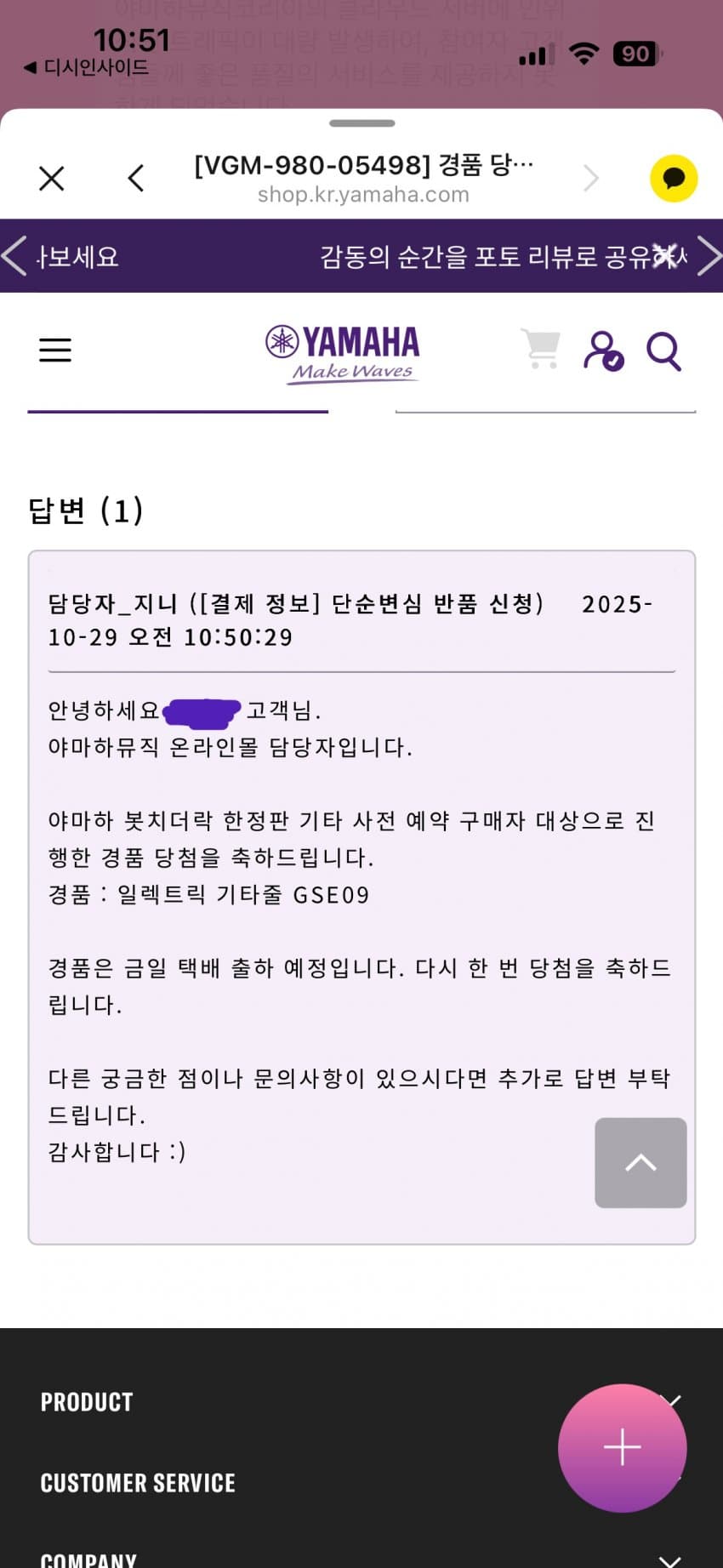The image size is (723, 1568).
Task: Go back to the previous web page
Action: coord(136,179)
